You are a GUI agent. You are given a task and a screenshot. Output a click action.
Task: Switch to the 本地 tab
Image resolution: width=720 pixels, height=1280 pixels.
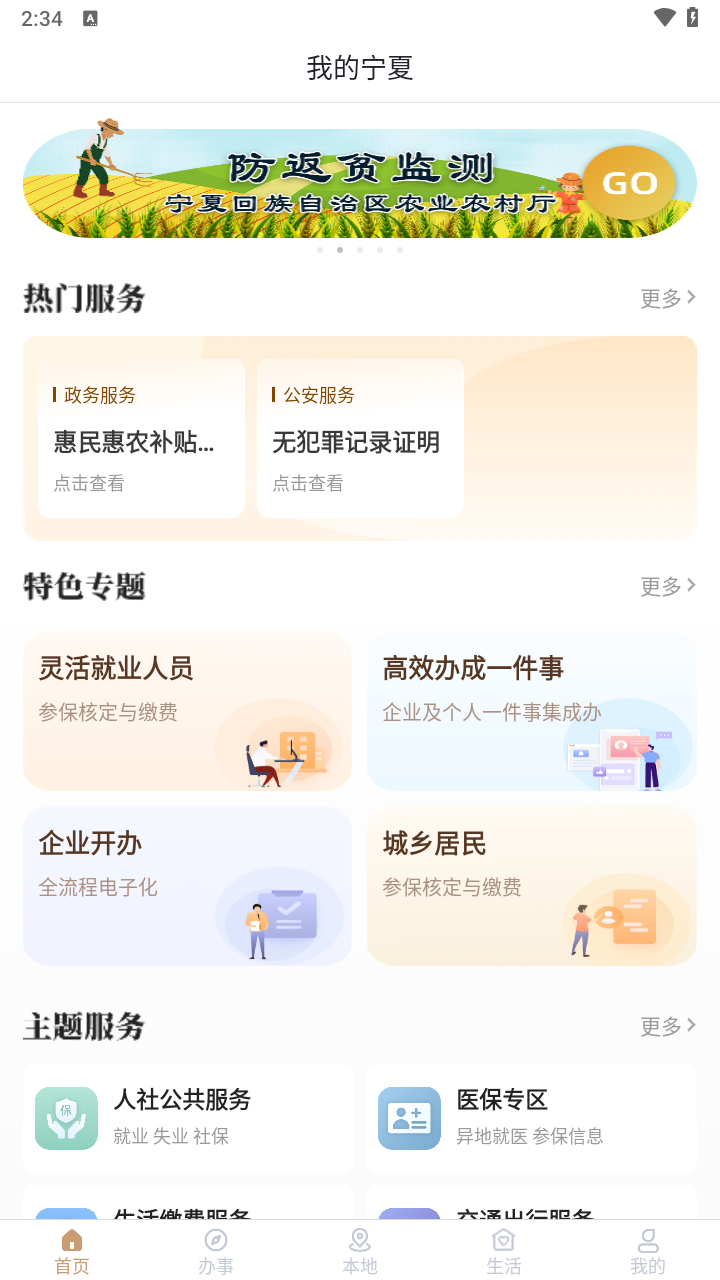click(x=360, y=1252)
